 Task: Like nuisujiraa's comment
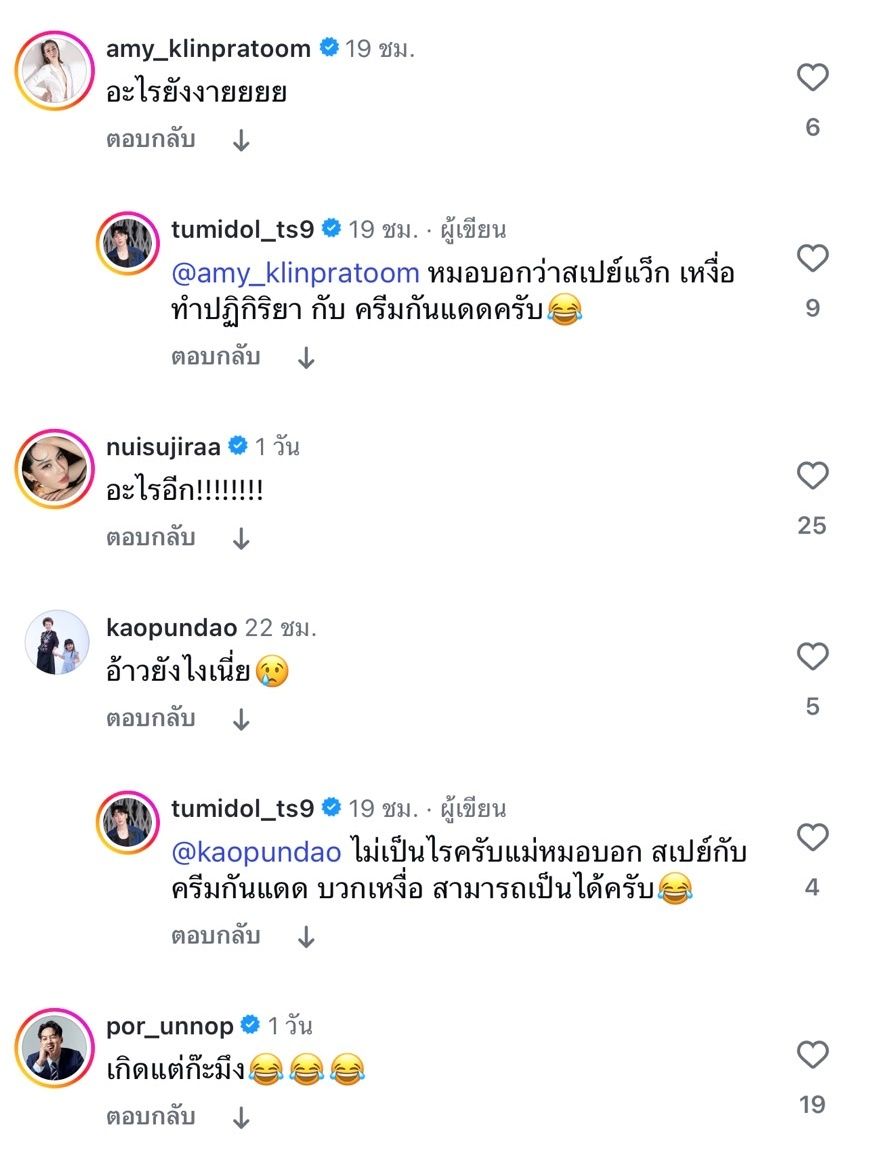pyautogui.click(x=812, y=476)
